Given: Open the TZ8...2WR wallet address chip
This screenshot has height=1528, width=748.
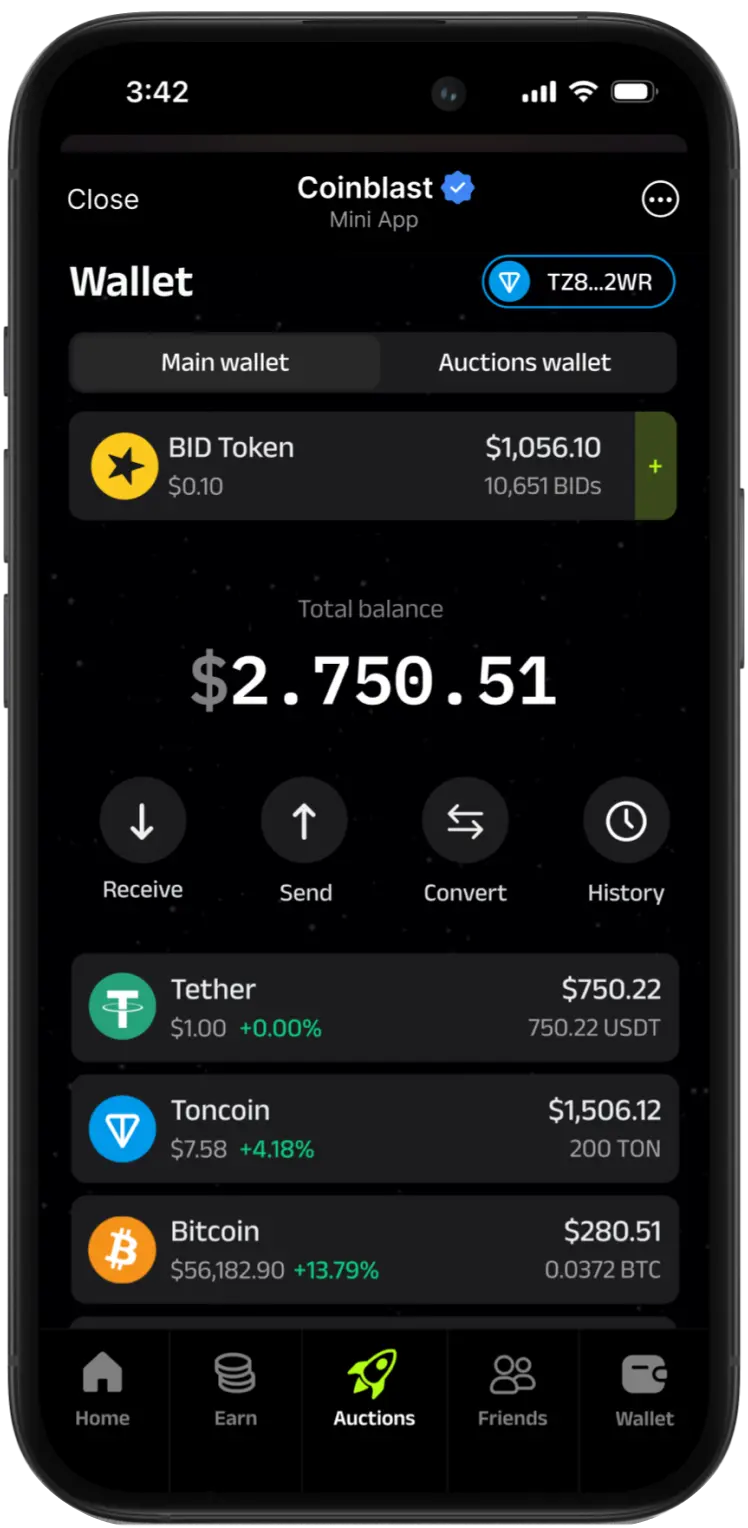Looking at the screenshot, I should pos(579,283).
